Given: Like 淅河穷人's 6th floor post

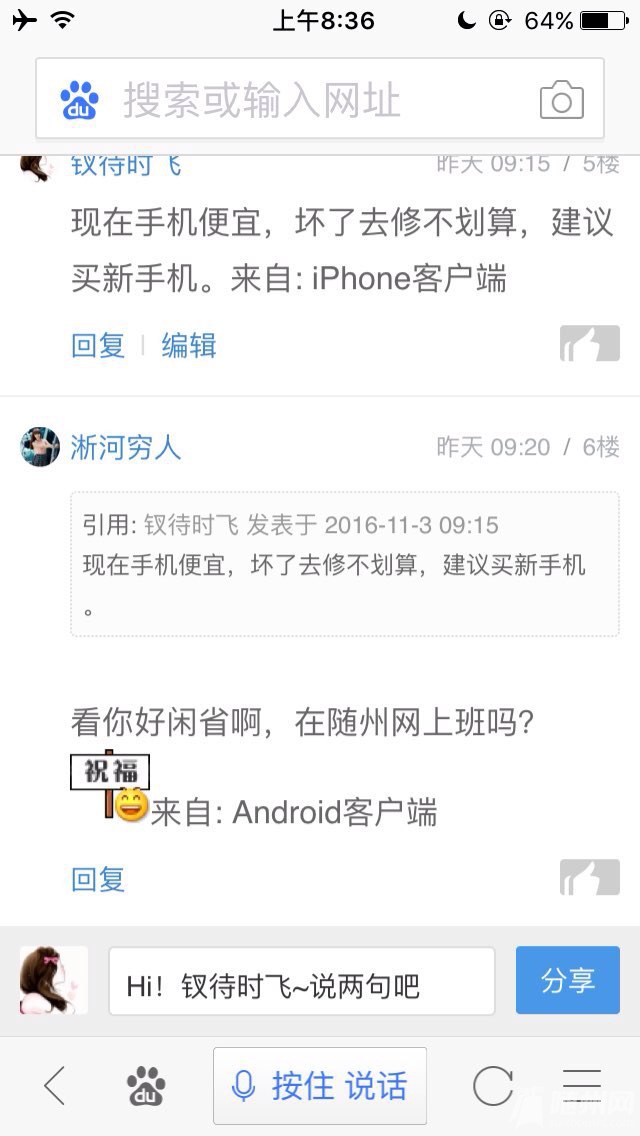Looking at the screenshot, I should [x=589, y=877].
